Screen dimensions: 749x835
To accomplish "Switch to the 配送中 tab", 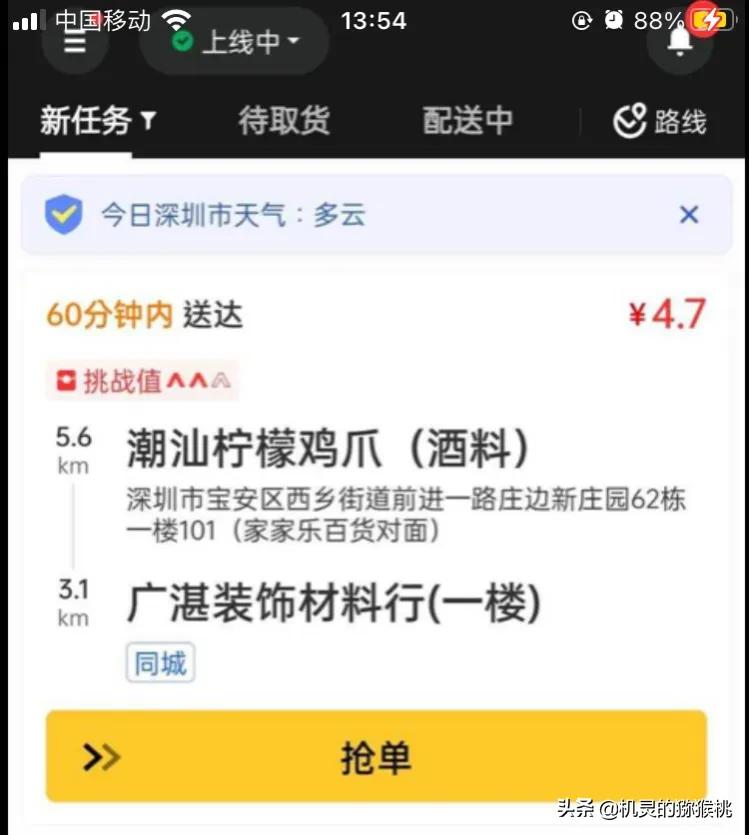I will tap(466, 119).
